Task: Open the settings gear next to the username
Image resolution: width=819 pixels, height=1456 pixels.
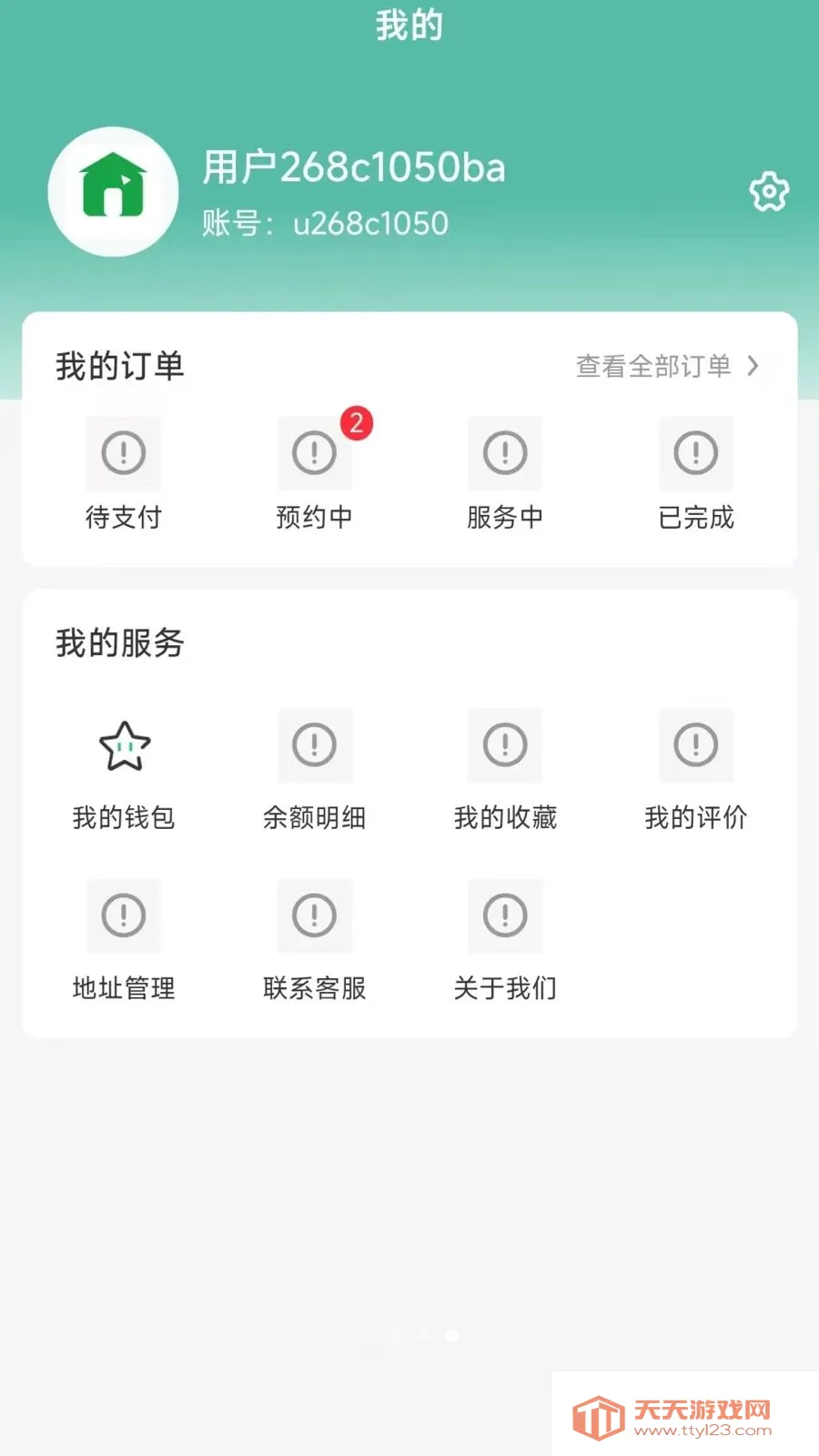Action: point(769,191)
